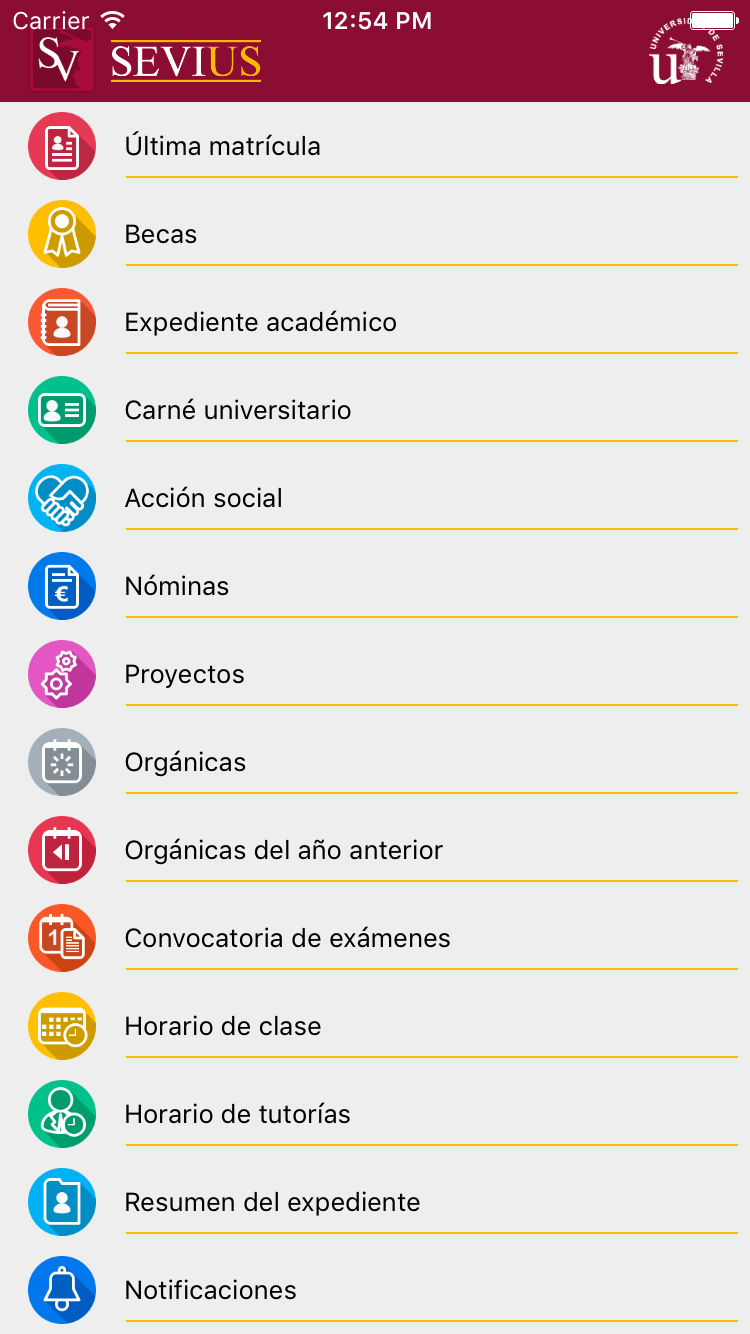Viewport: 750px width, 1334px height.
Task: Open the Notificaciones row
Action: [211, 1290]
